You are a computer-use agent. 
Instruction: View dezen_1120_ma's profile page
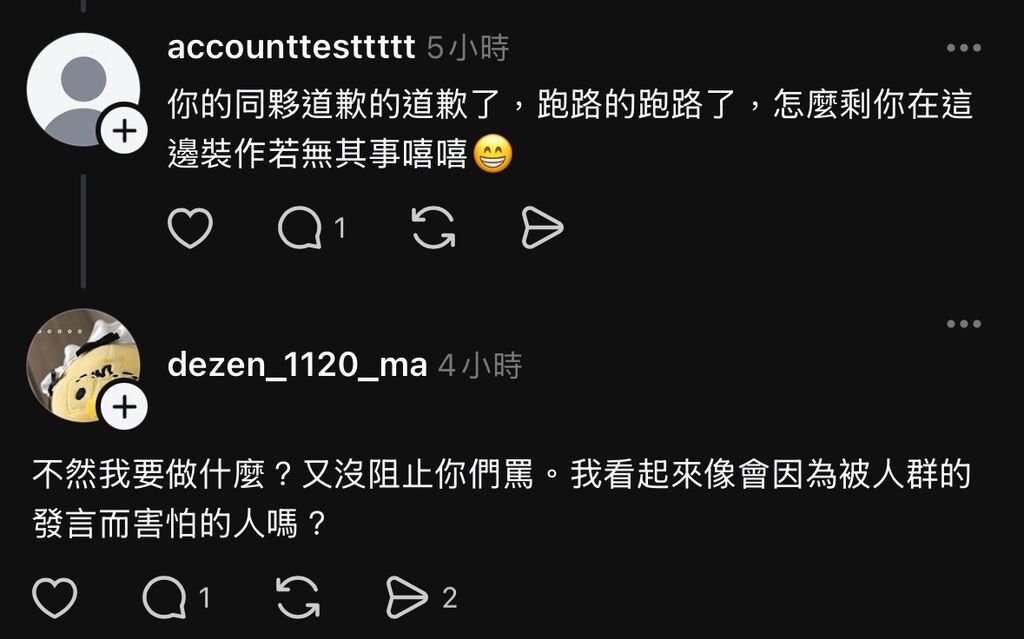tap(297, 365)
